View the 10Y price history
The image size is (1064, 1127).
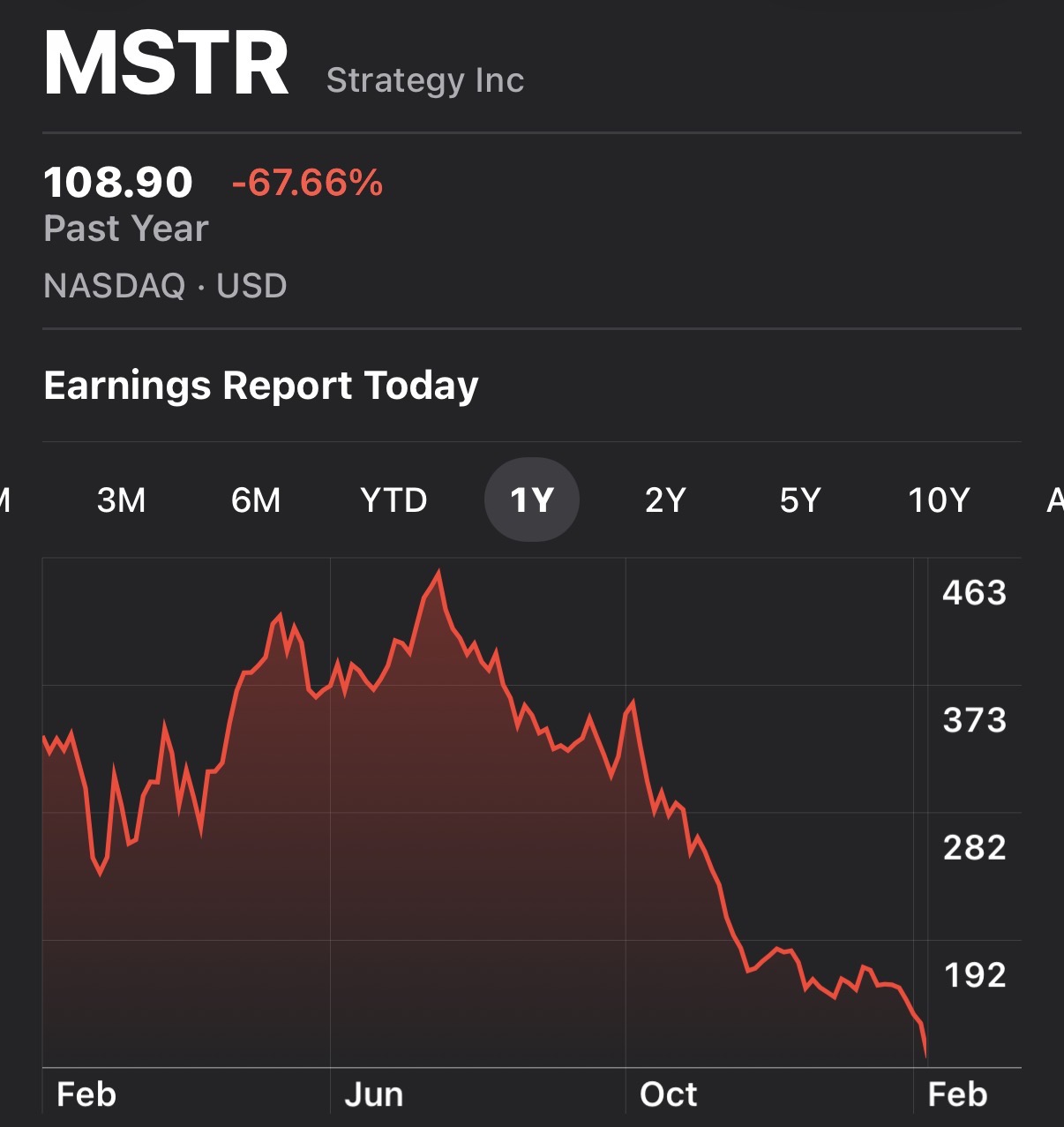pos(939,500)
